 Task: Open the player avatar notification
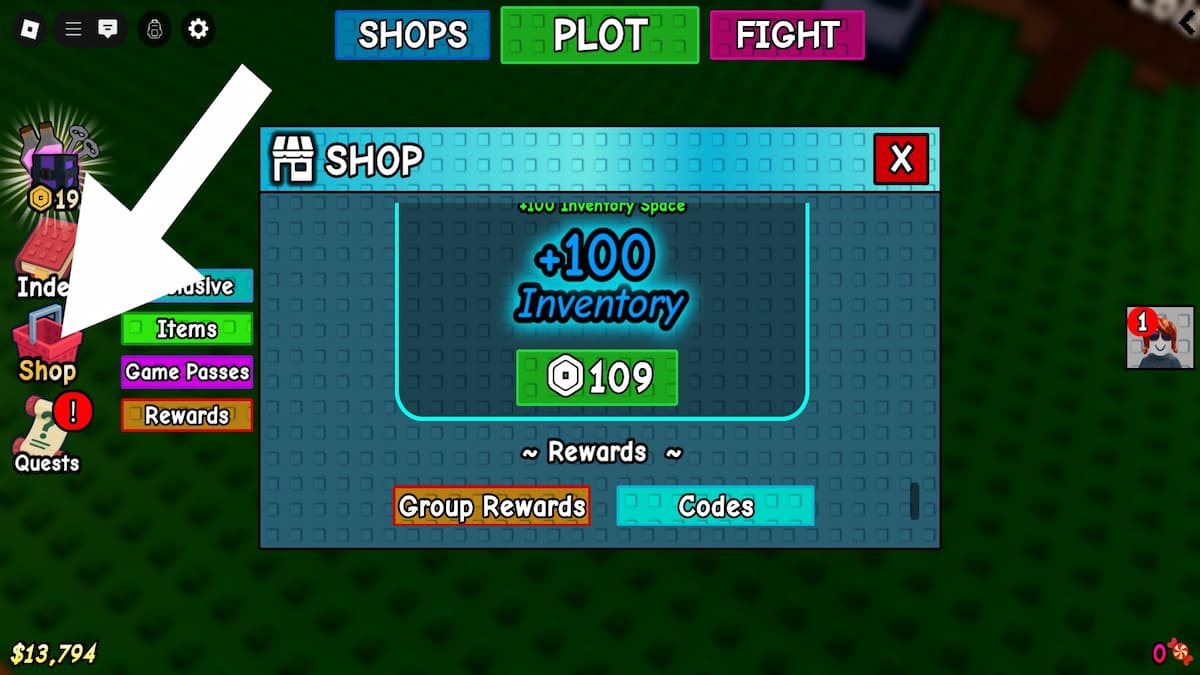click(1160, 338)
